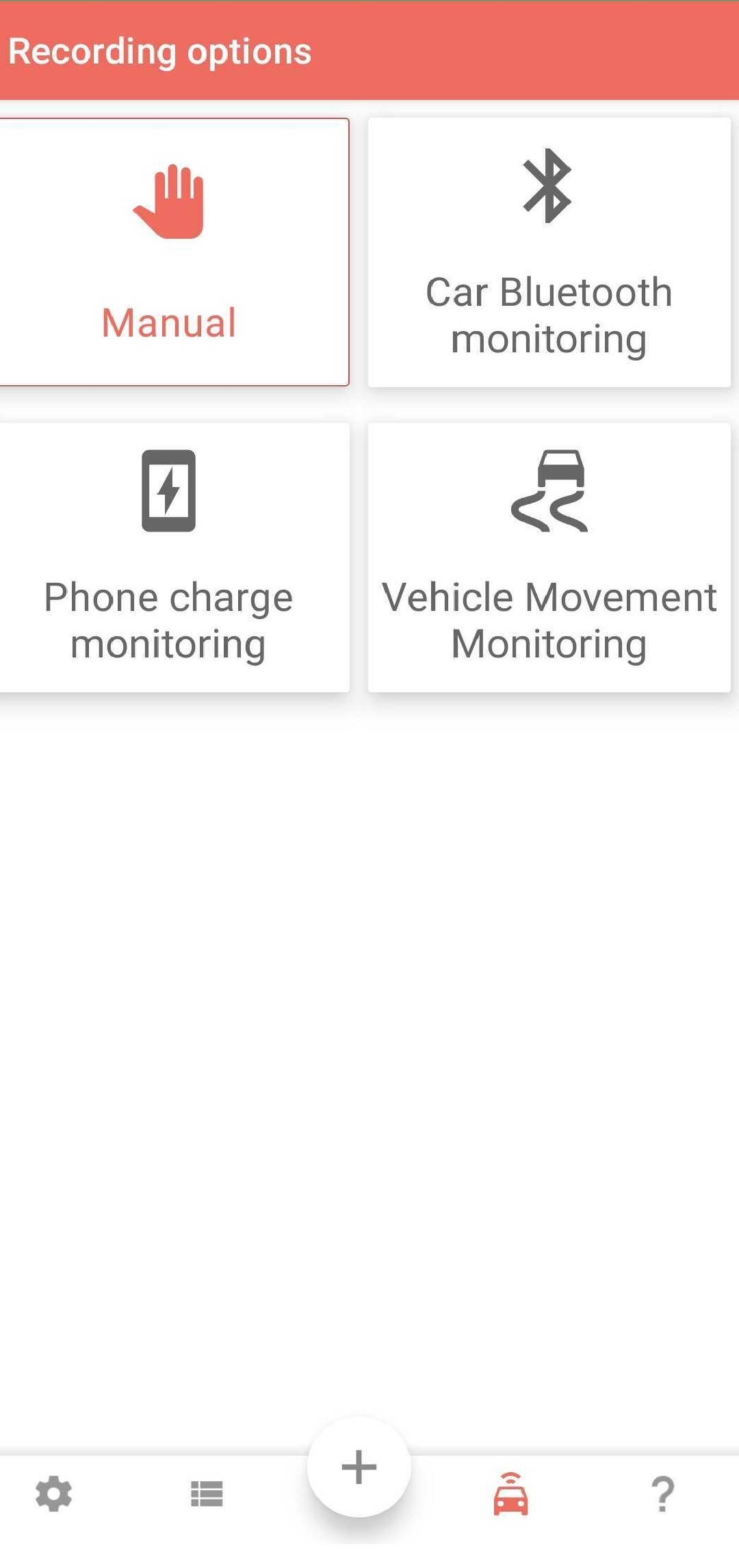Tap the plus floating button

359,1467
